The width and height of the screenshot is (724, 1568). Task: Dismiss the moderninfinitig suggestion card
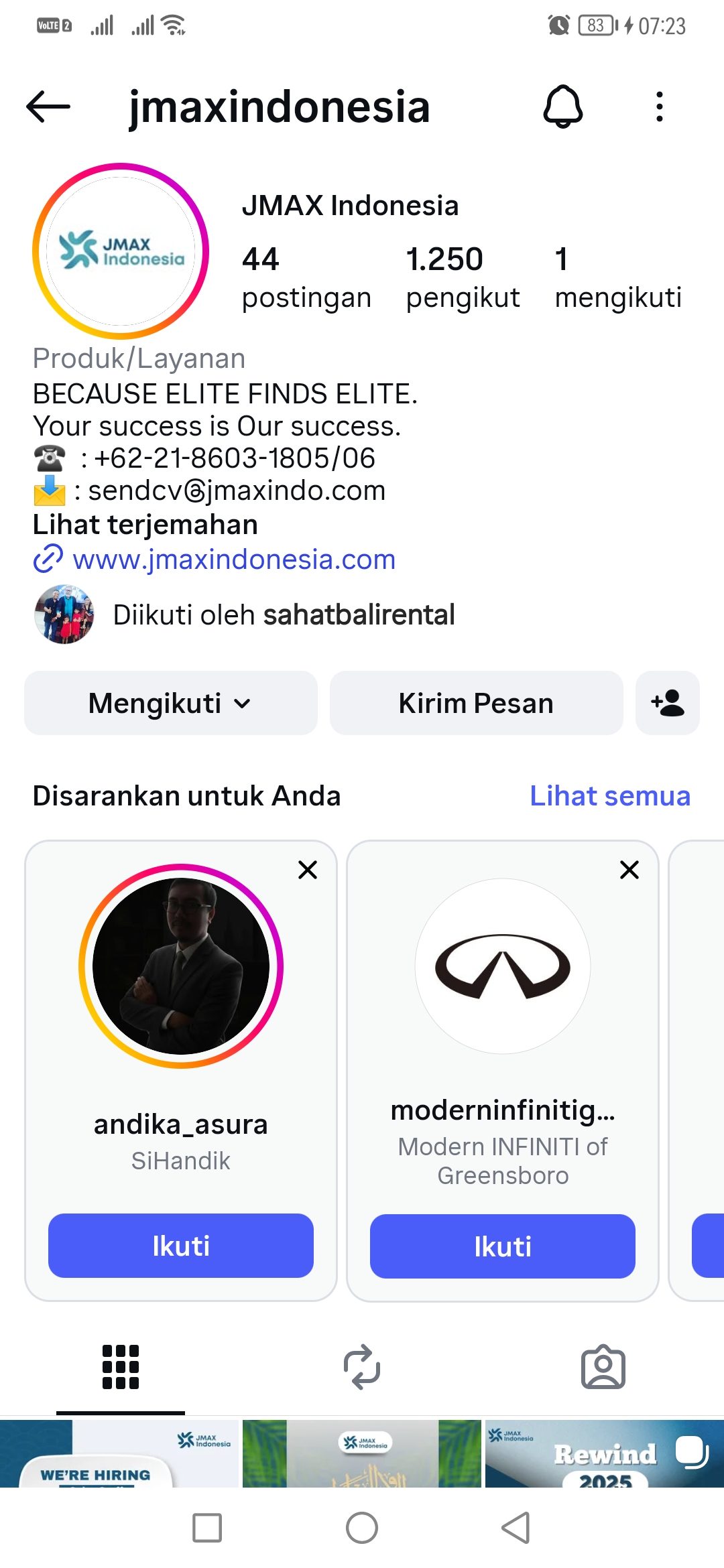tap(629, 870)
